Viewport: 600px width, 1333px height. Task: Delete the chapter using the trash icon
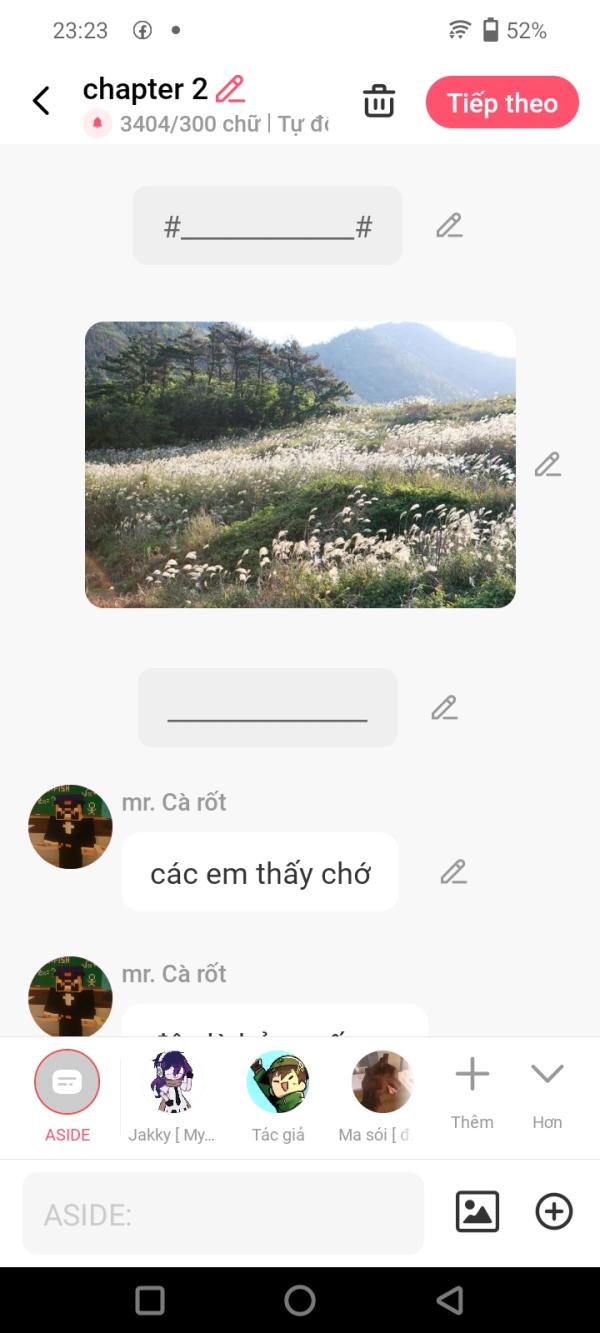(x=379, y=101)
